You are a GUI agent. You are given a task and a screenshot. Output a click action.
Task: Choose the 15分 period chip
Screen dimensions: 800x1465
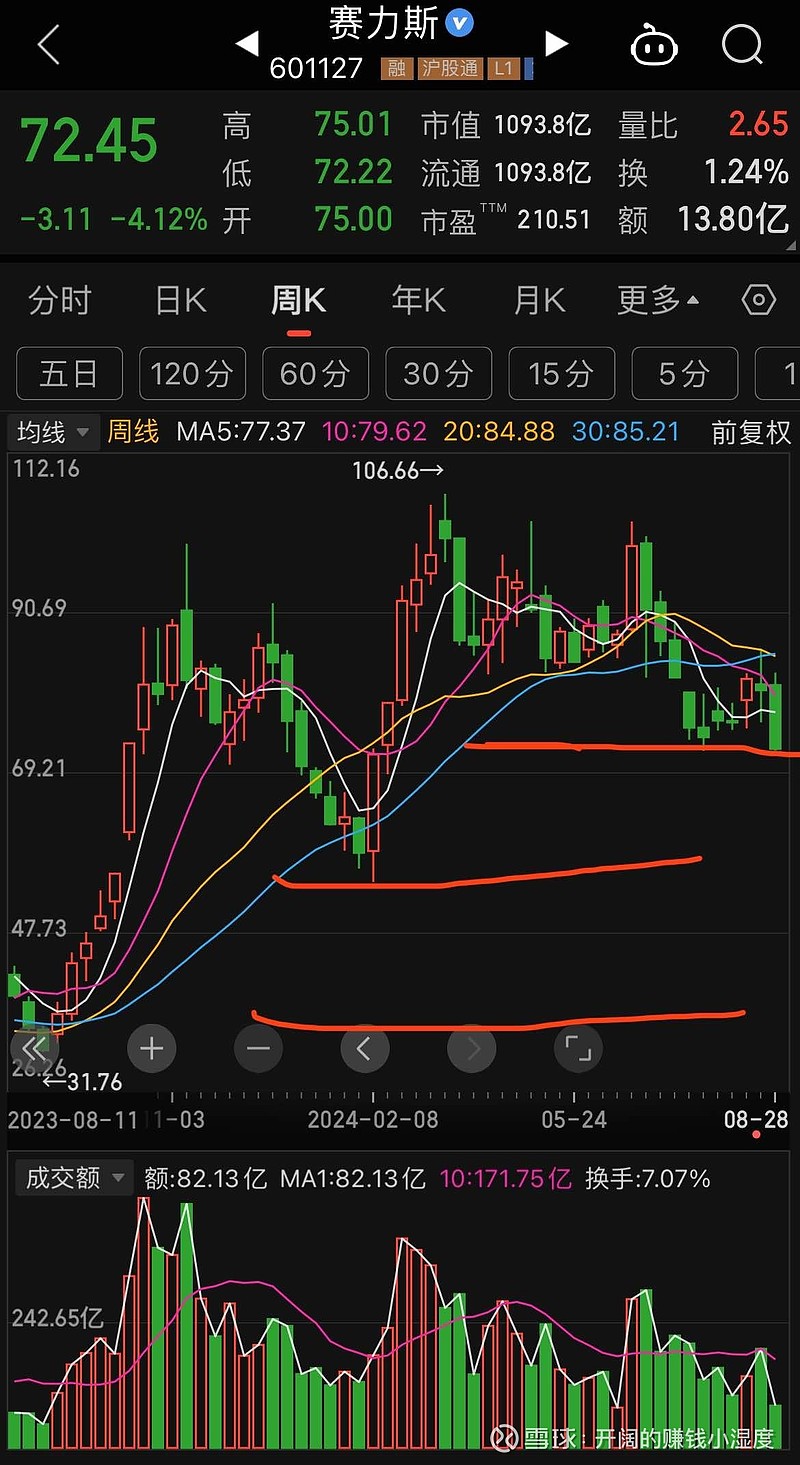[x=561, y=374]
